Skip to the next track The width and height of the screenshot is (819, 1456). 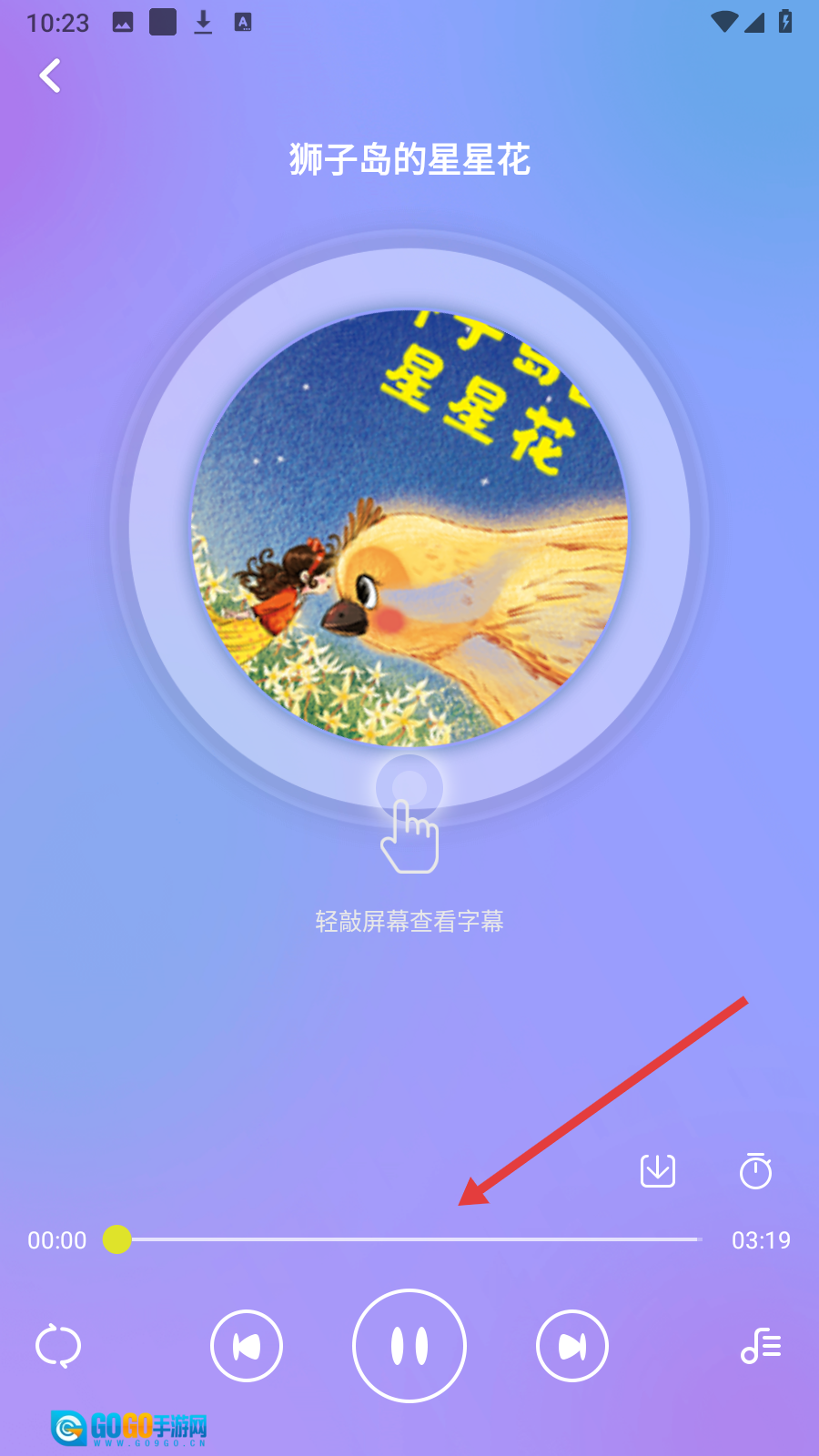[x=571, y=1346]
